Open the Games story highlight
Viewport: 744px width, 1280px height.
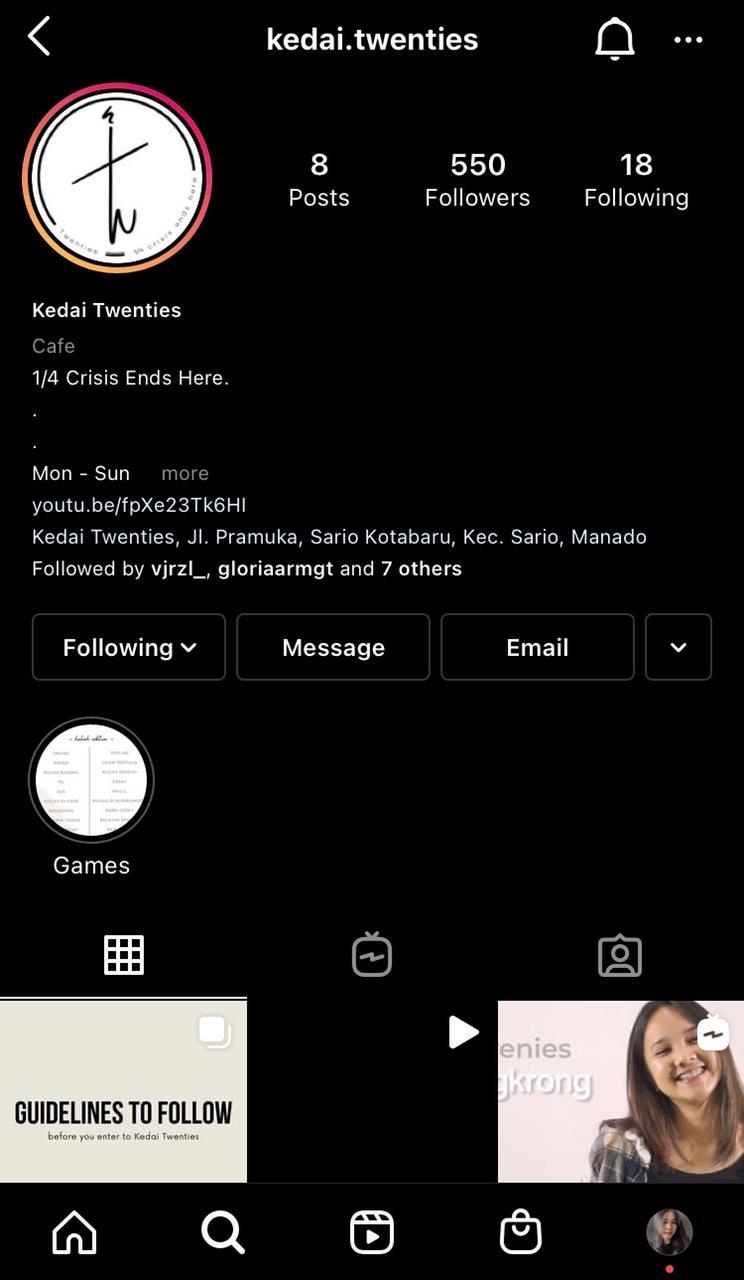click(x=91, y=781)
